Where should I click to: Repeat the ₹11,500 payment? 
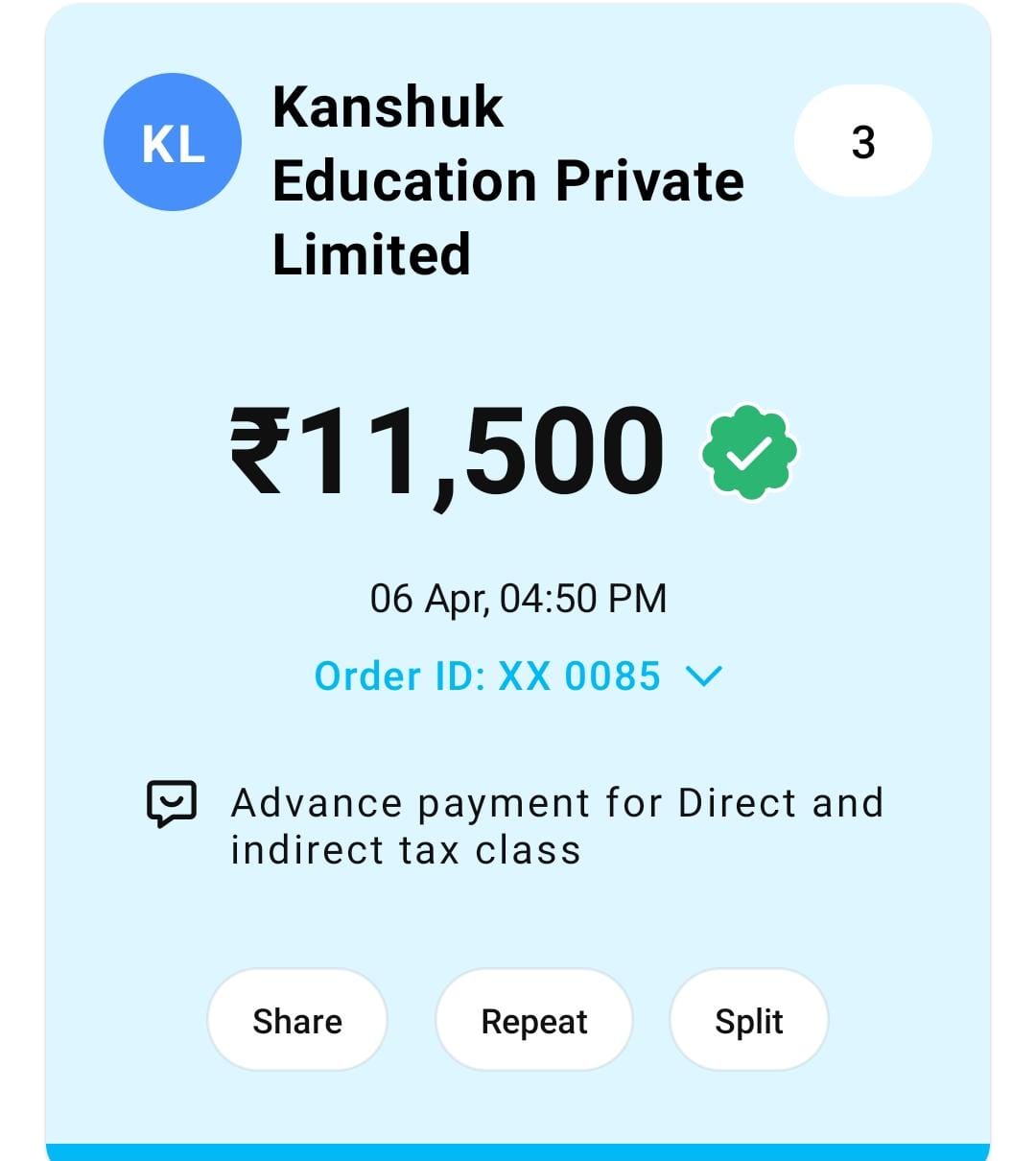pos(533,1021)
